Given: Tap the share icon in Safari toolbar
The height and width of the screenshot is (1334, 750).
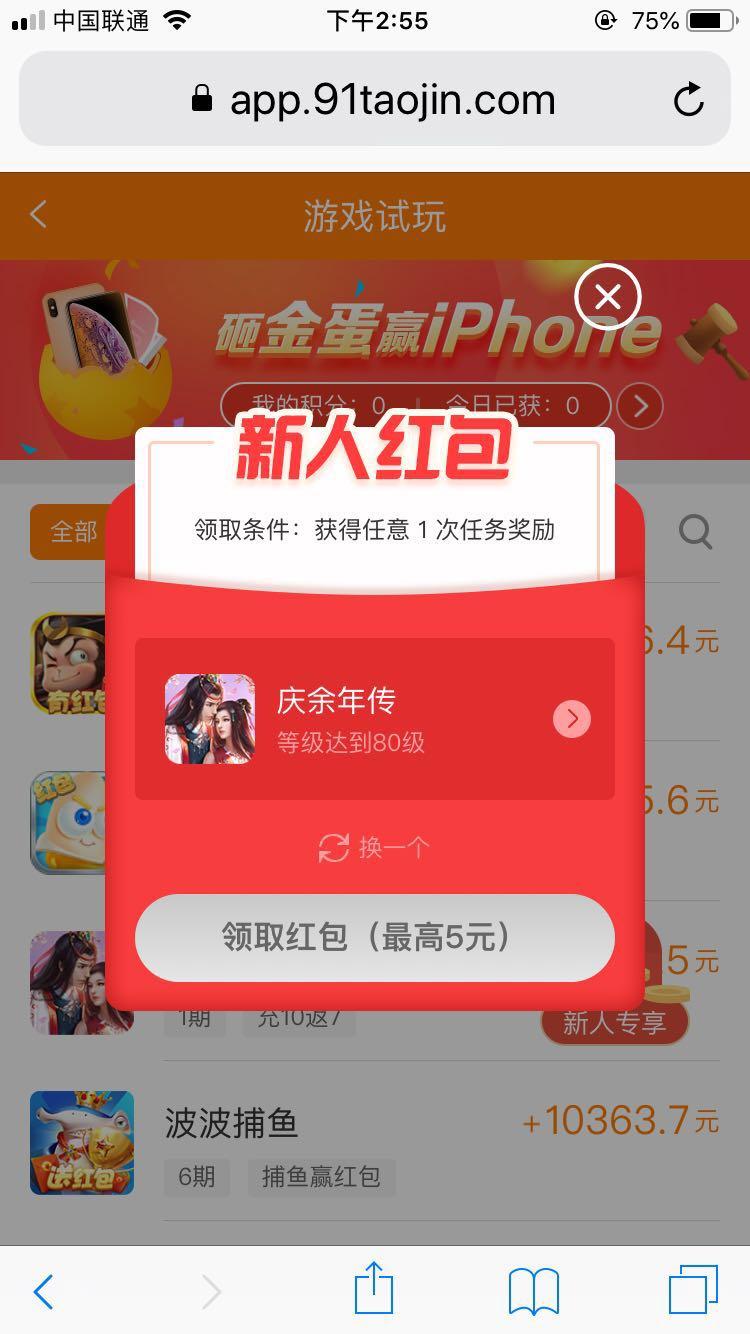Looking at the screenshot, I should tap(374, 1291).
